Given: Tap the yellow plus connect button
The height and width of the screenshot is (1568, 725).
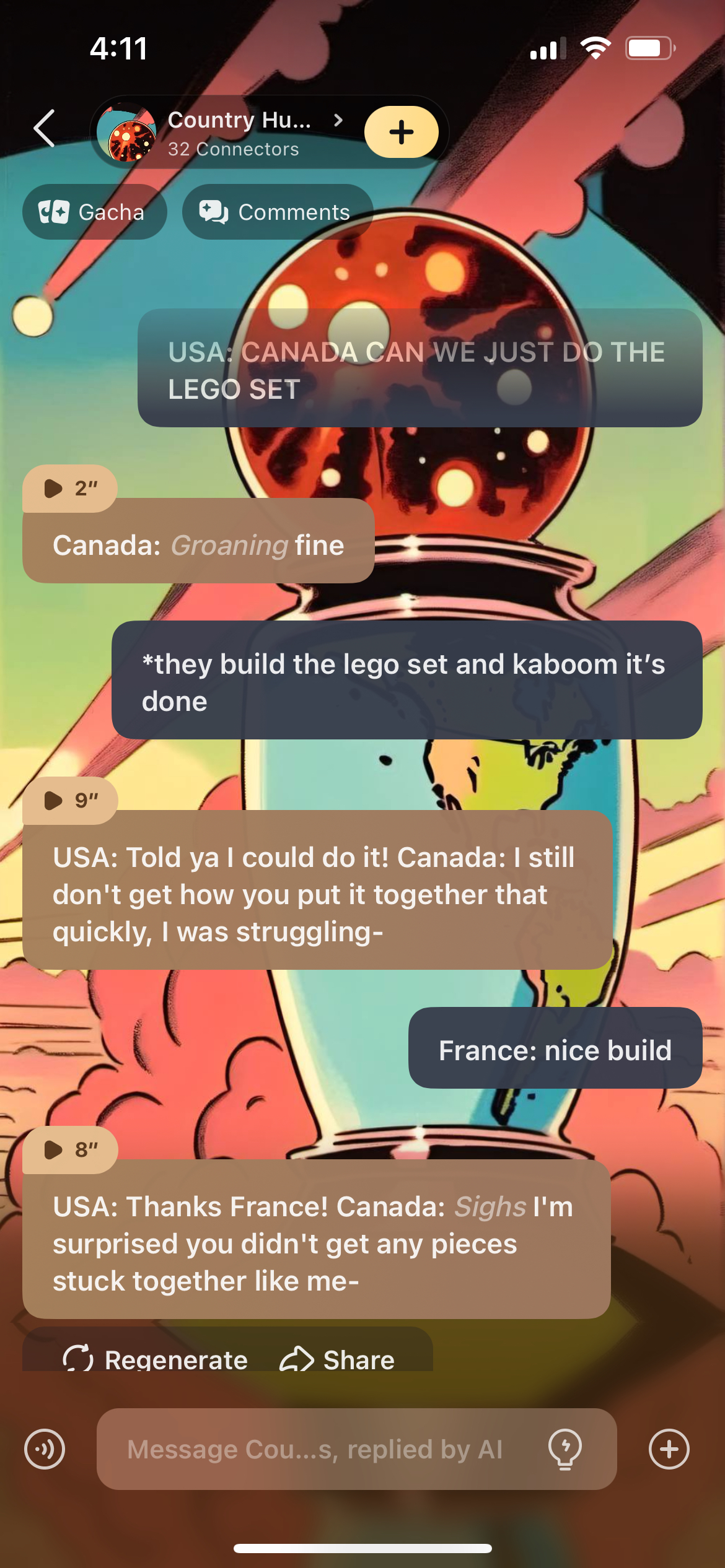Looking at the screenshot, I should point(401,132).
